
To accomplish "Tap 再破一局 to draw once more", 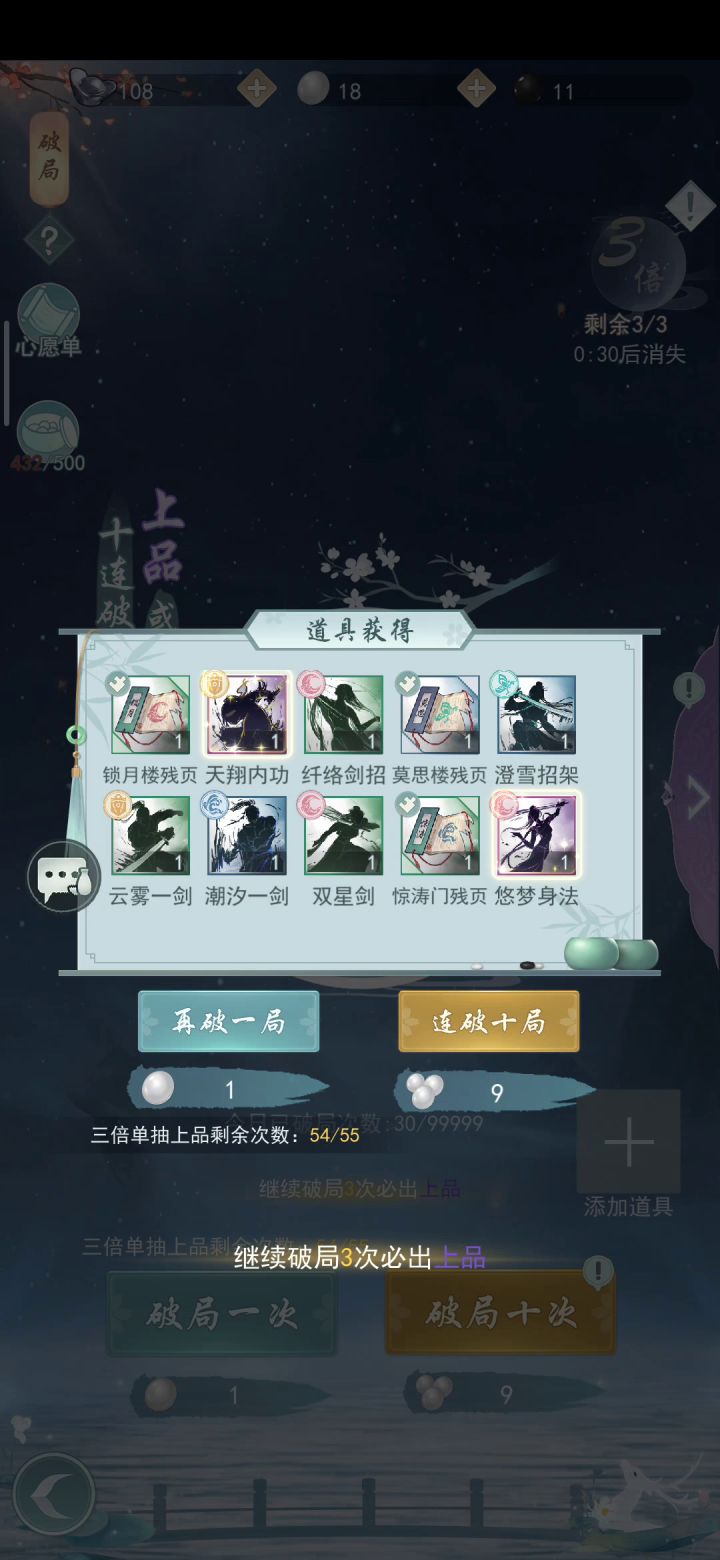I will [x=229, y=1021].
